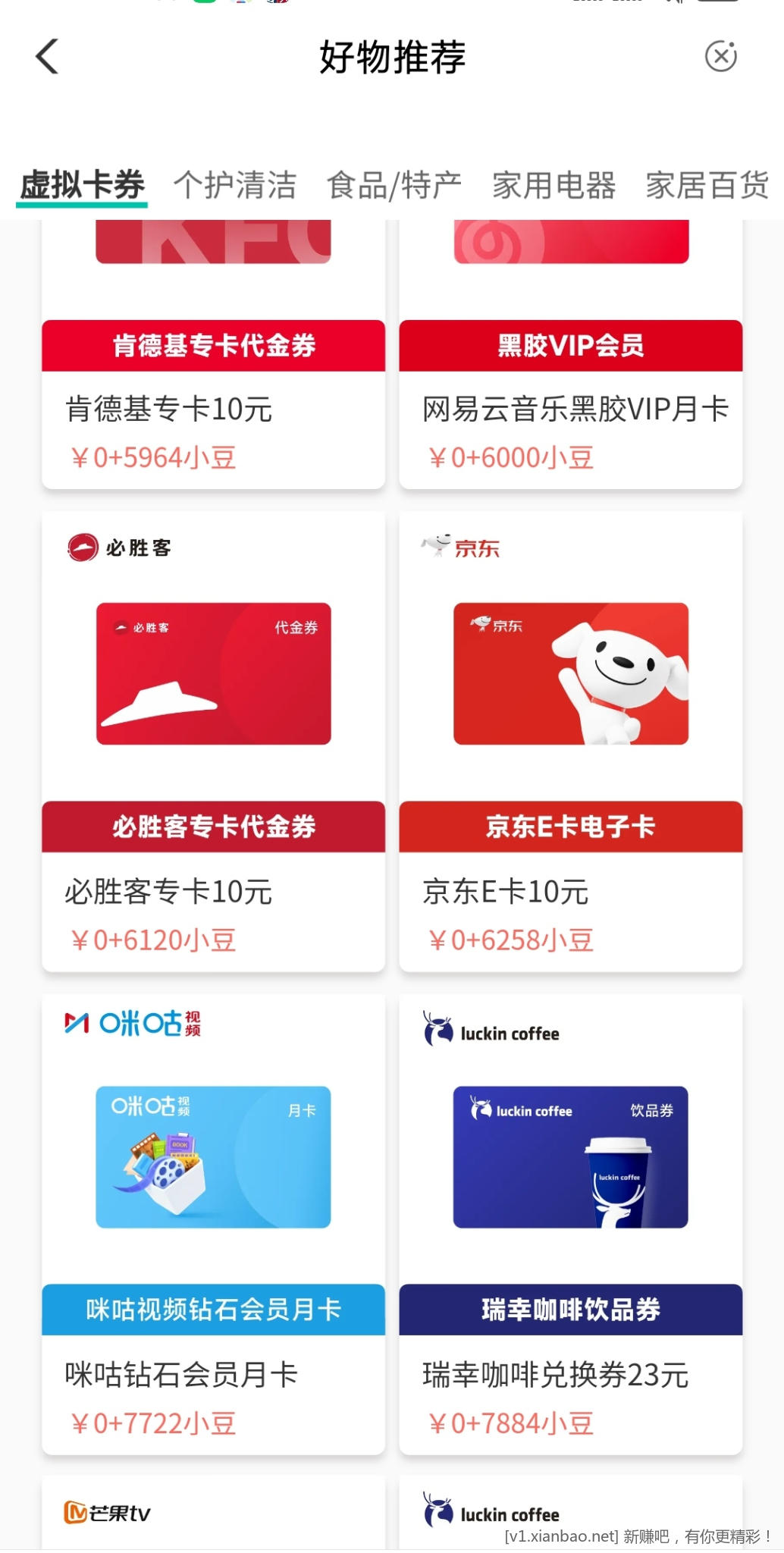Tap the back arrow at top left
The image size is (784, 1553).
[47, 56]
